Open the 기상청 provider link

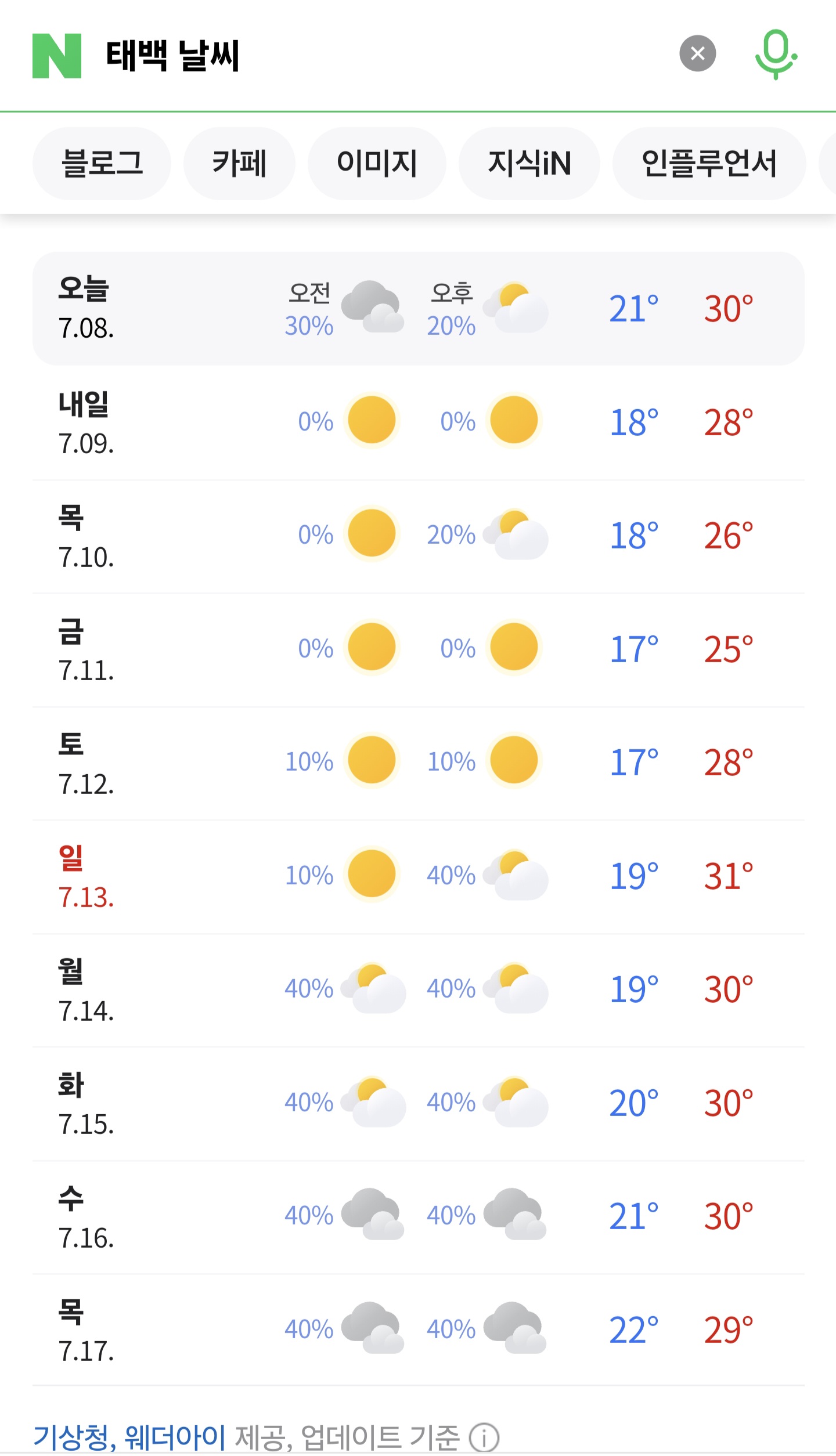[x=70, y=1437]
